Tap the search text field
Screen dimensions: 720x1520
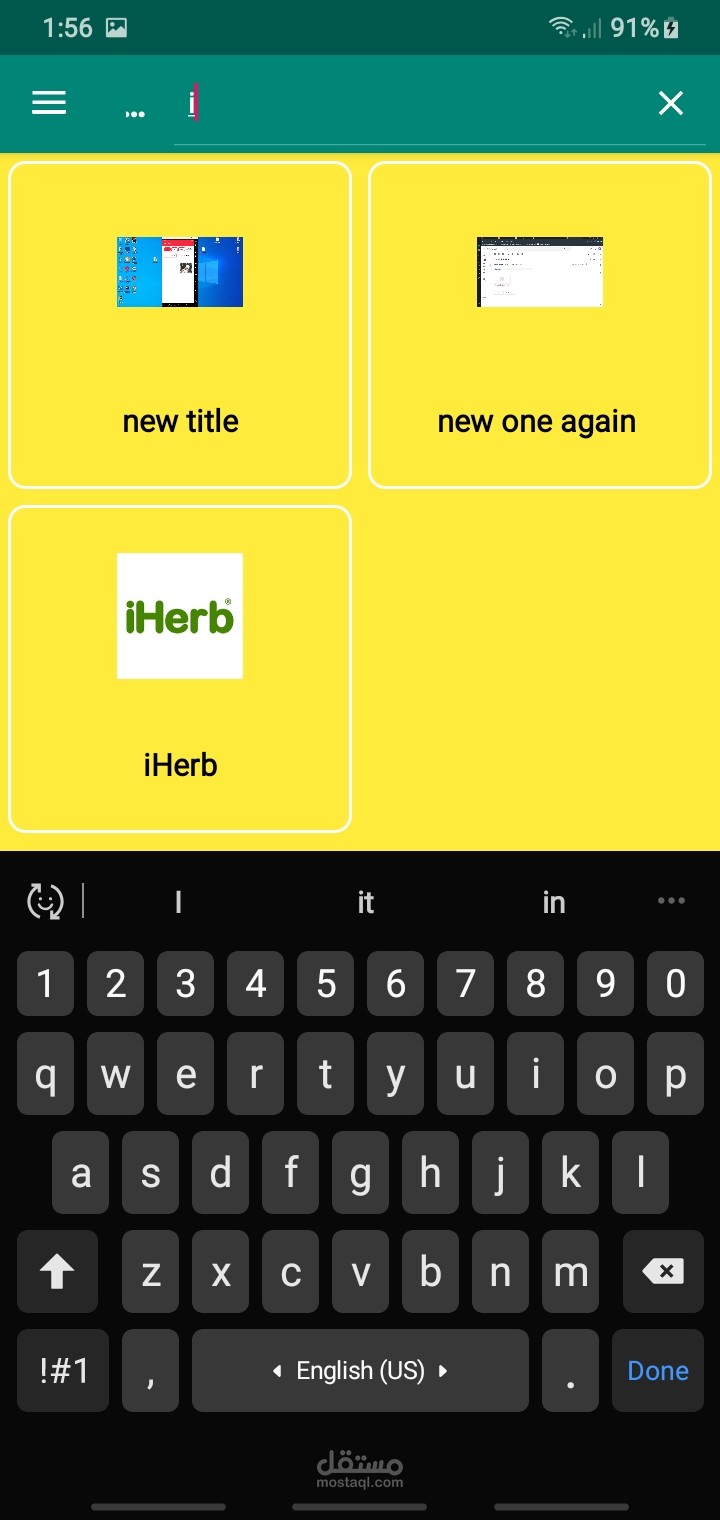point(410,104)
